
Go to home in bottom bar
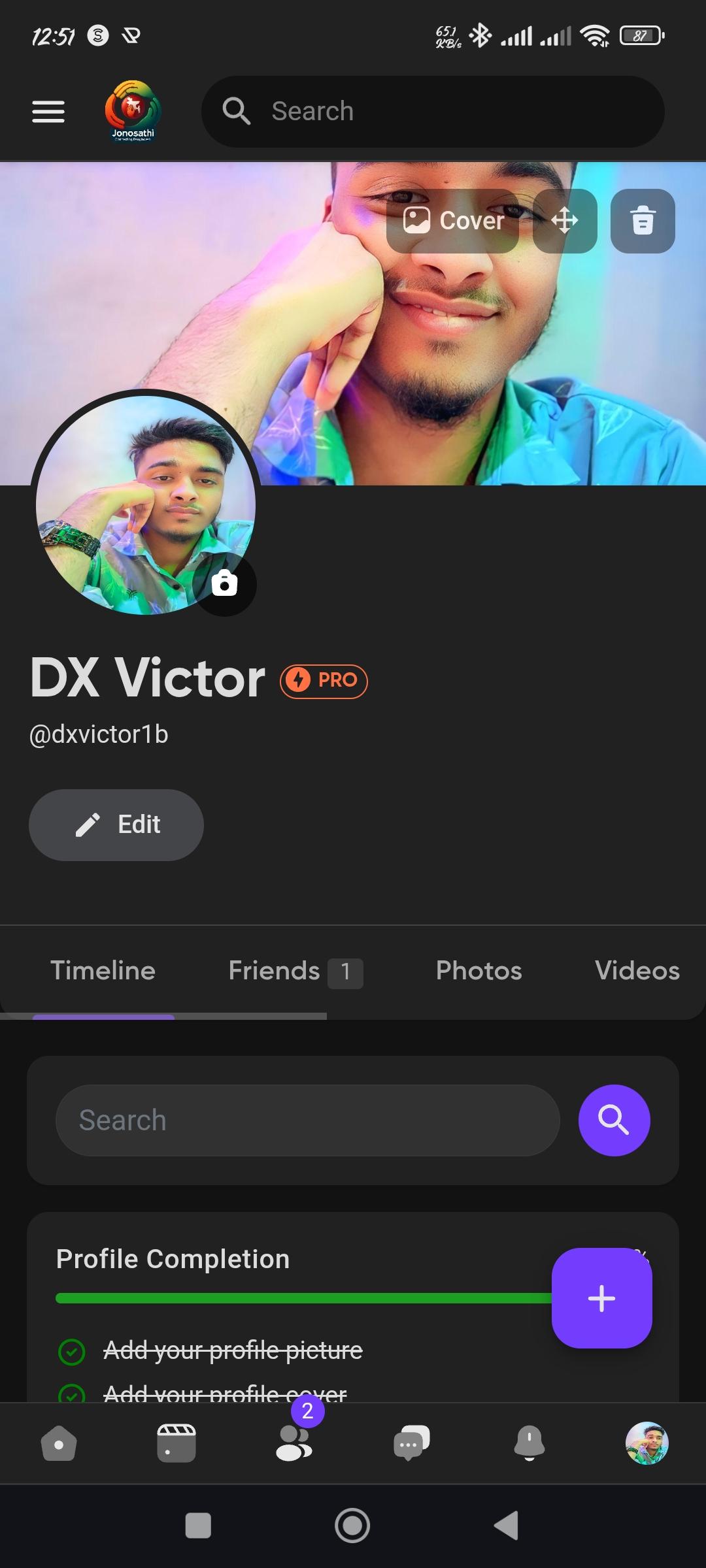(x=59, y=1443)
